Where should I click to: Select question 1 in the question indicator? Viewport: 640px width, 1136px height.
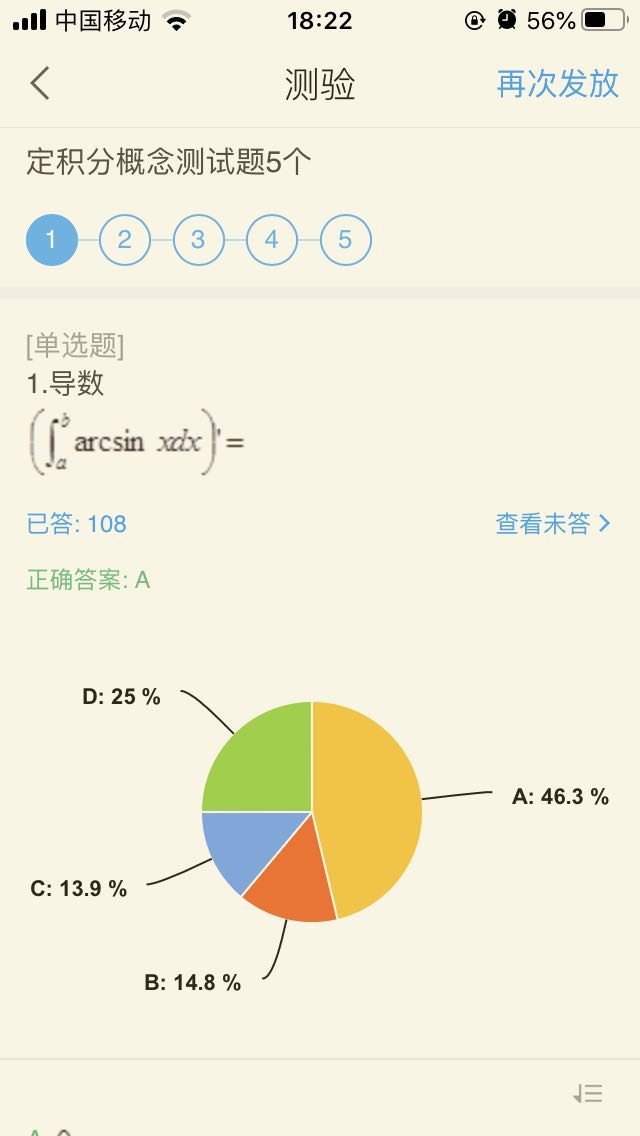pyautogui.click(x=52, y=240)
